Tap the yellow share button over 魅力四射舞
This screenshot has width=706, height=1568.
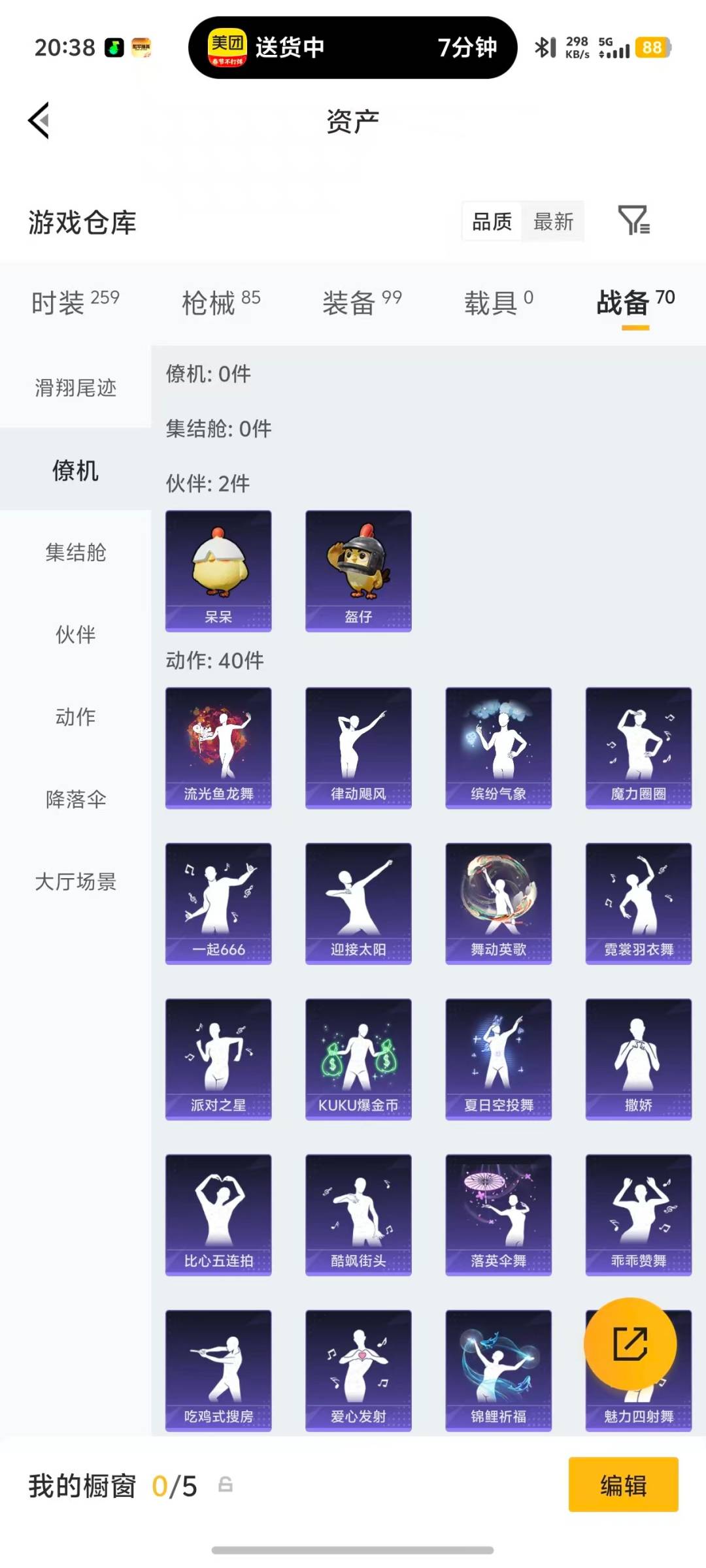[630, 1344]
